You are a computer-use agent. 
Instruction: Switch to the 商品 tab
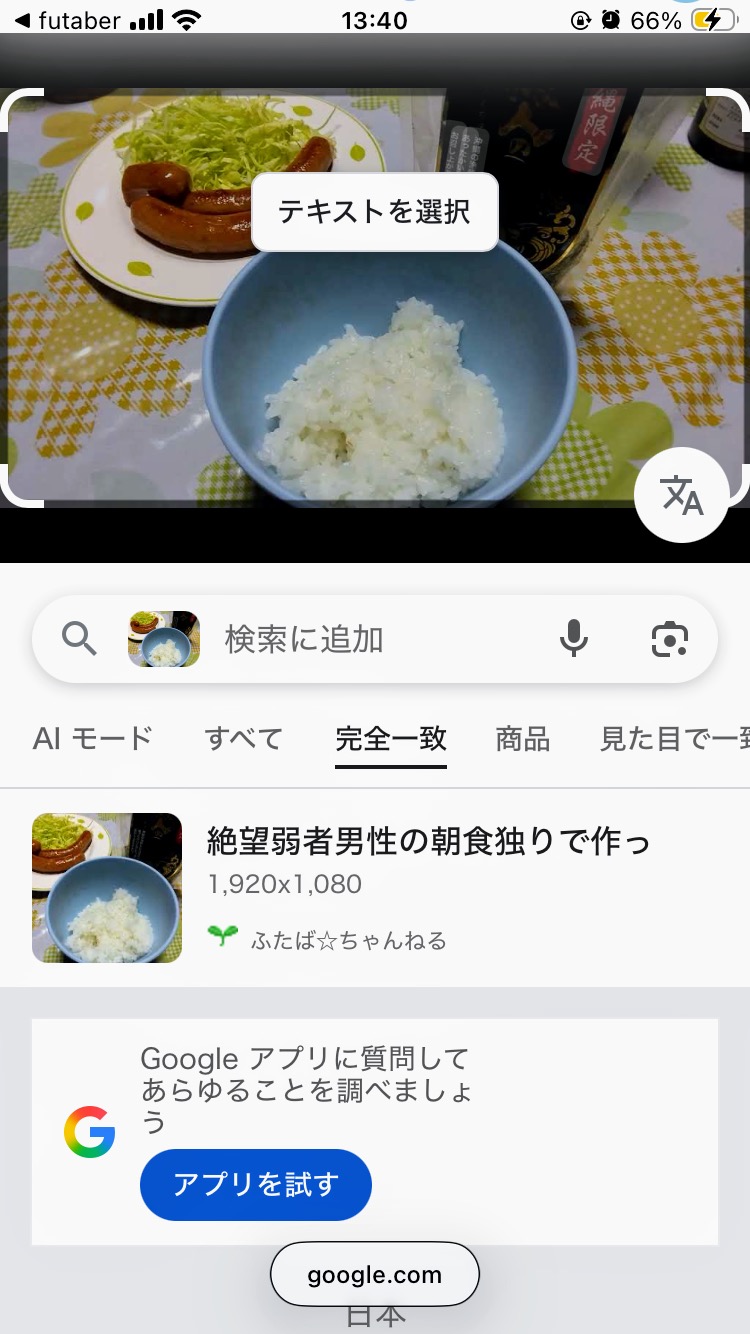(x=523, y=739)
